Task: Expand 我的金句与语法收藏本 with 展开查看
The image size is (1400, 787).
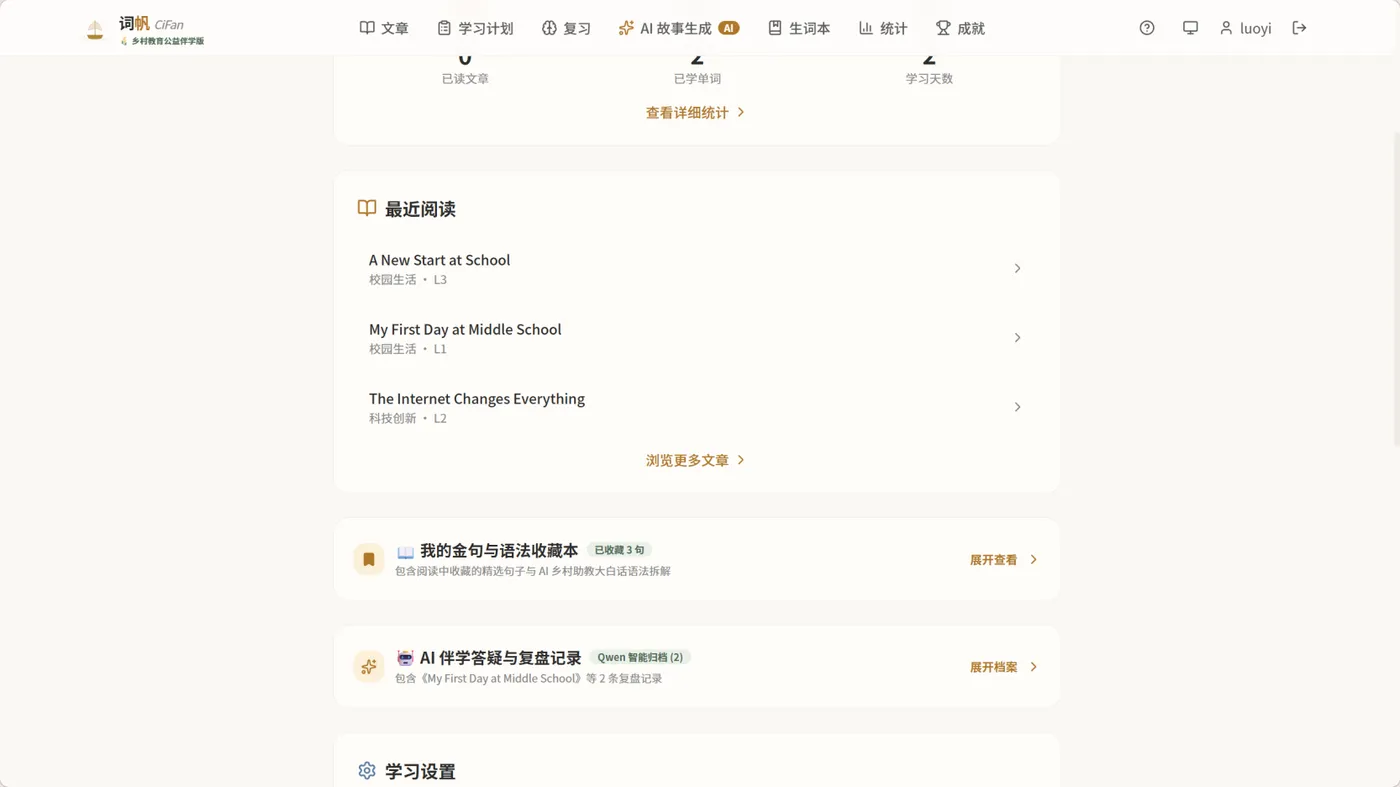Action: point(1004,560)
